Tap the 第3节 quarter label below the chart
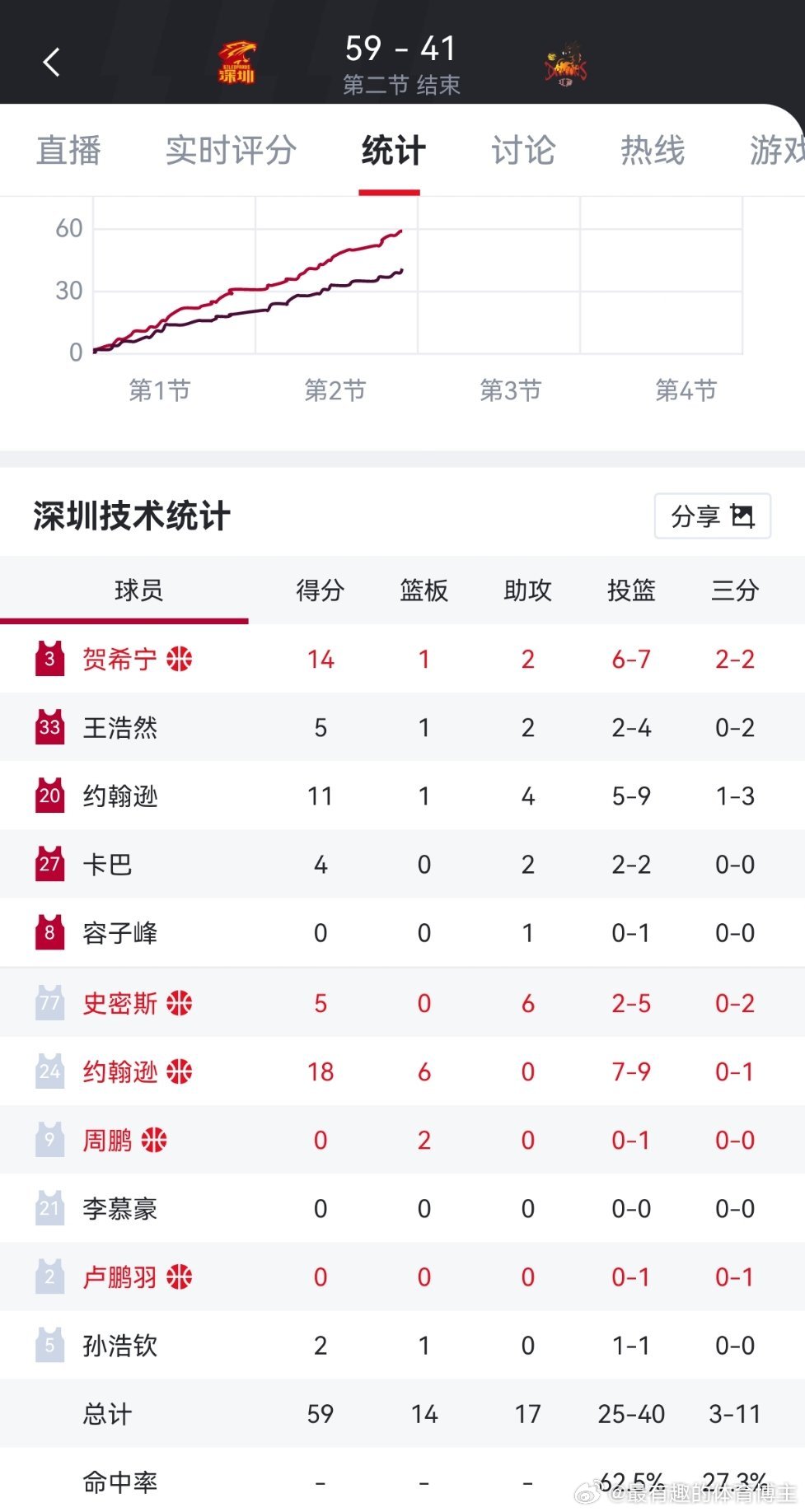 tap(511, 390)
